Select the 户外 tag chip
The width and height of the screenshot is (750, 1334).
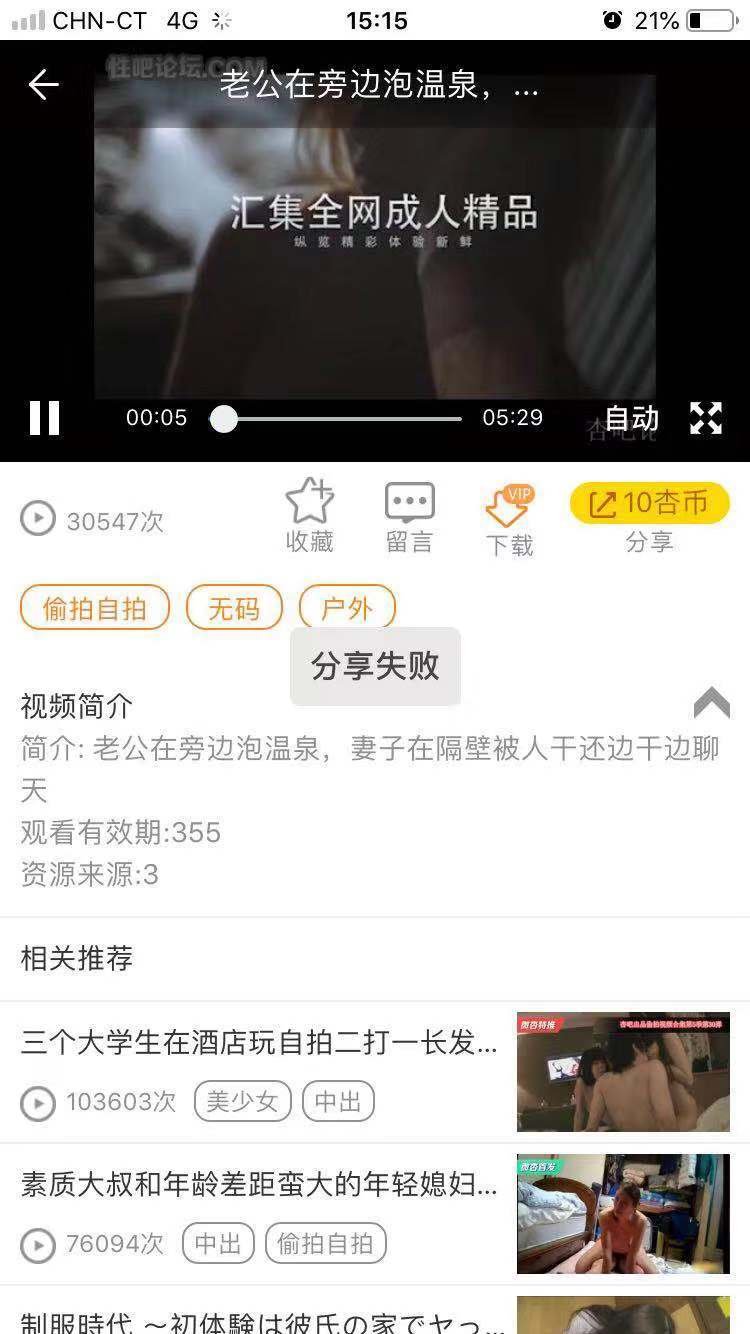pos(344,608)
